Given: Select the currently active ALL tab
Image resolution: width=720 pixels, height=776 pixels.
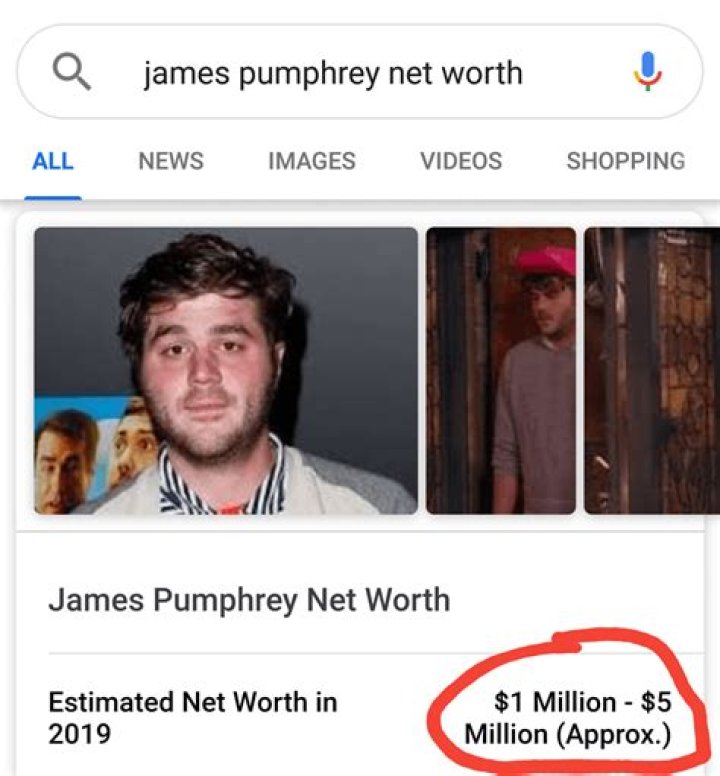Looking at the screenshot, I should [x=51, y=161].
